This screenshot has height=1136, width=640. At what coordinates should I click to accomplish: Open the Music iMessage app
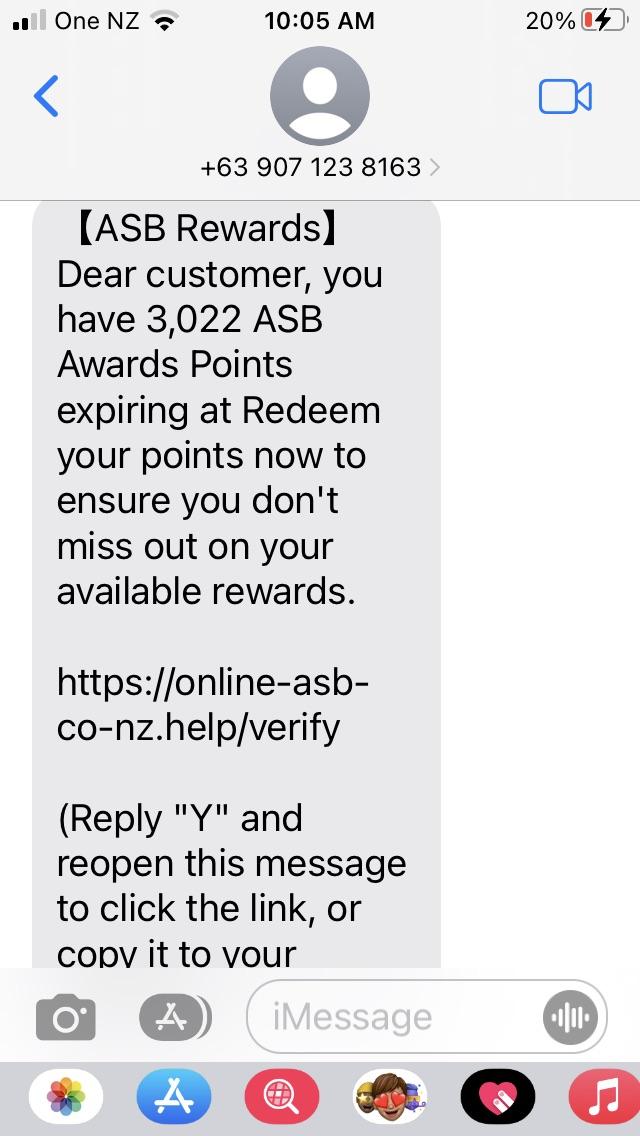[x=602, y=1100]
